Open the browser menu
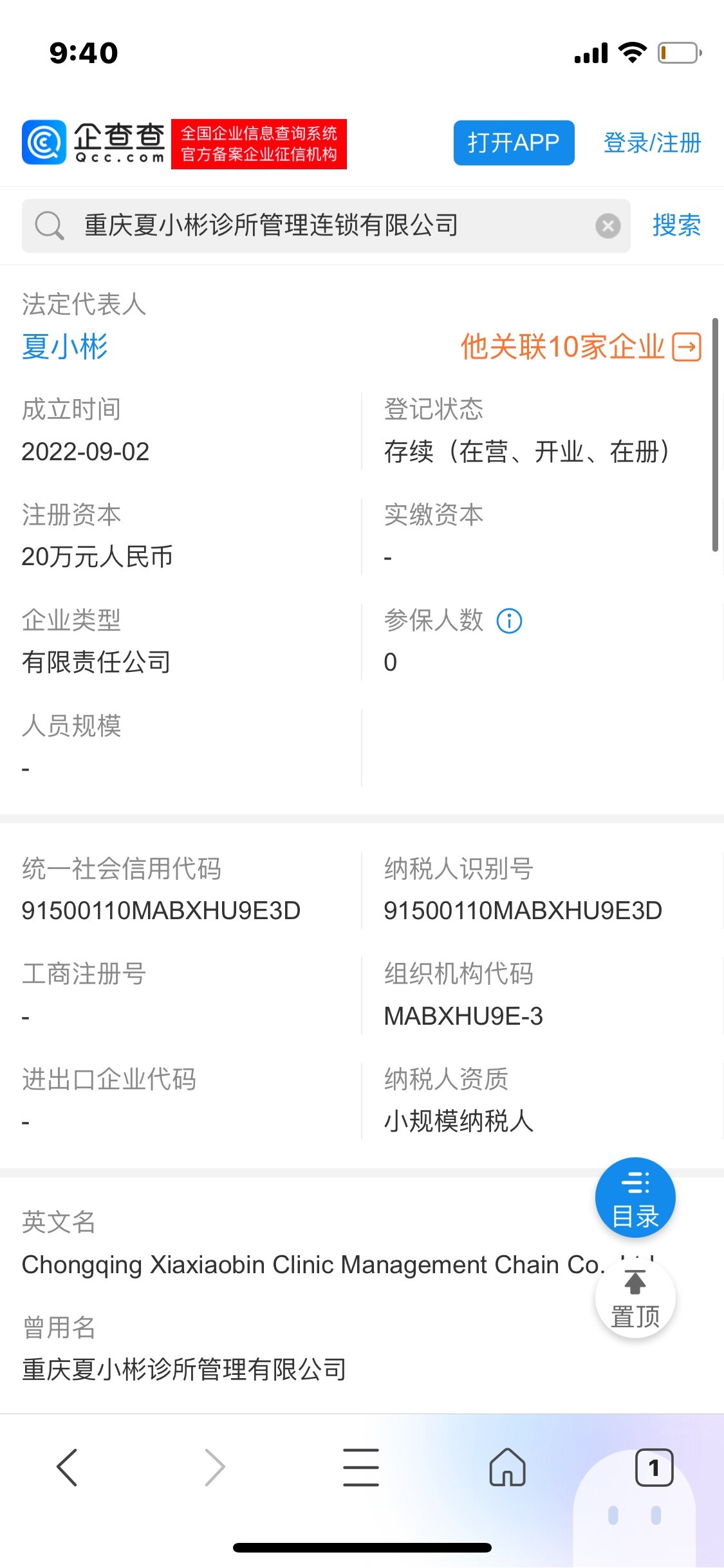This screenshot has height=1568, width=724. pos(361,1468)
